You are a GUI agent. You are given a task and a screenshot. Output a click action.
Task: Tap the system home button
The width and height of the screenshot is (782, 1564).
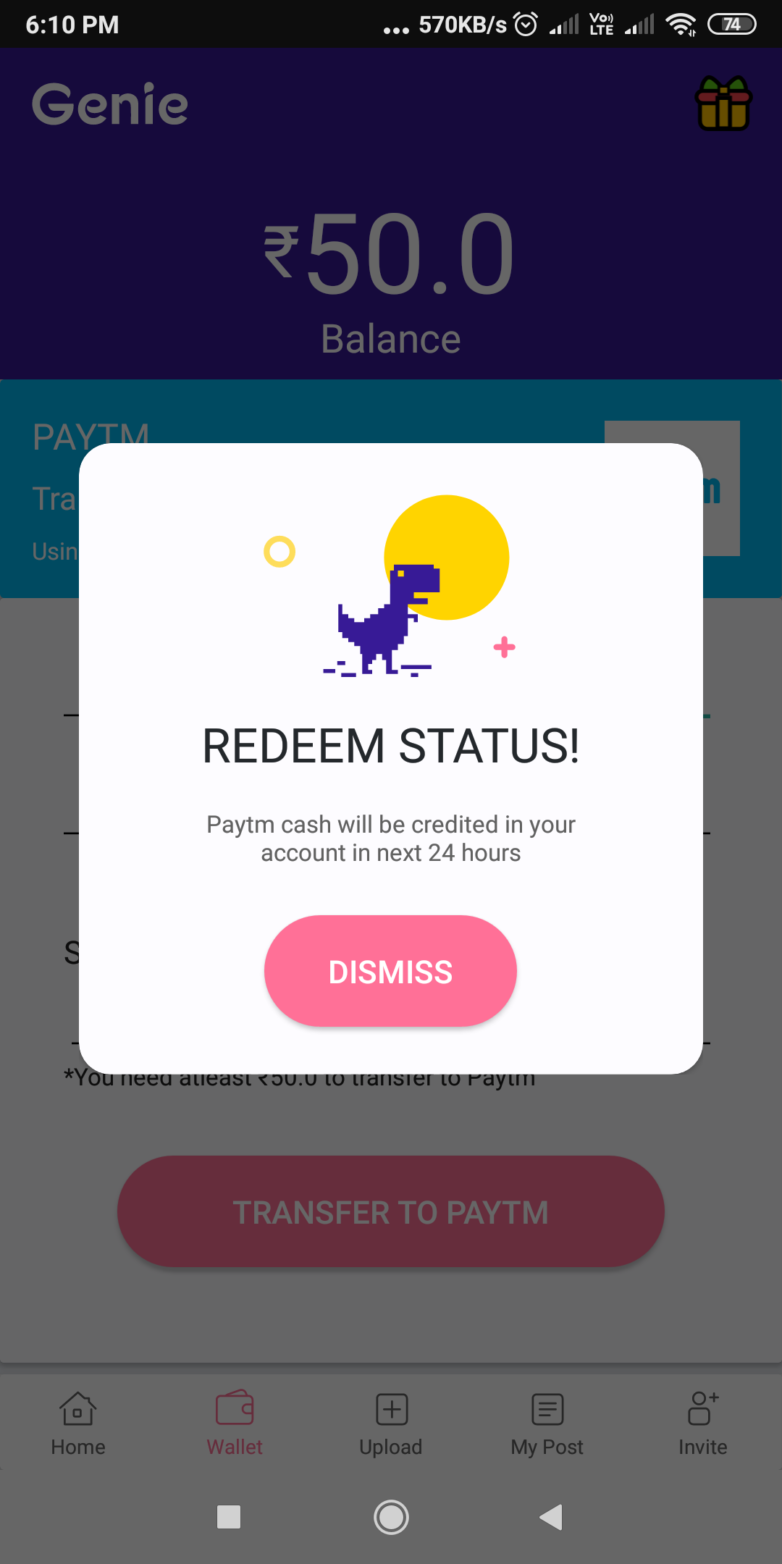pos(391,1517)
